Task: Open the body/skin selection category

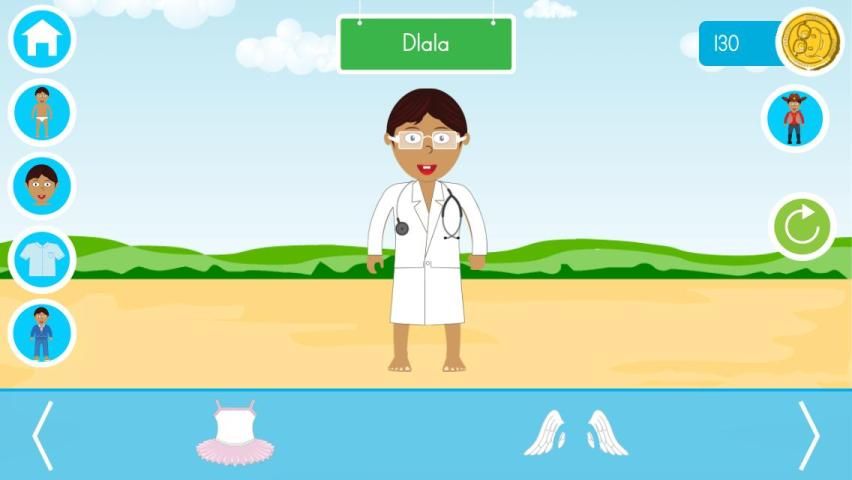Action: tap(42, 112)
